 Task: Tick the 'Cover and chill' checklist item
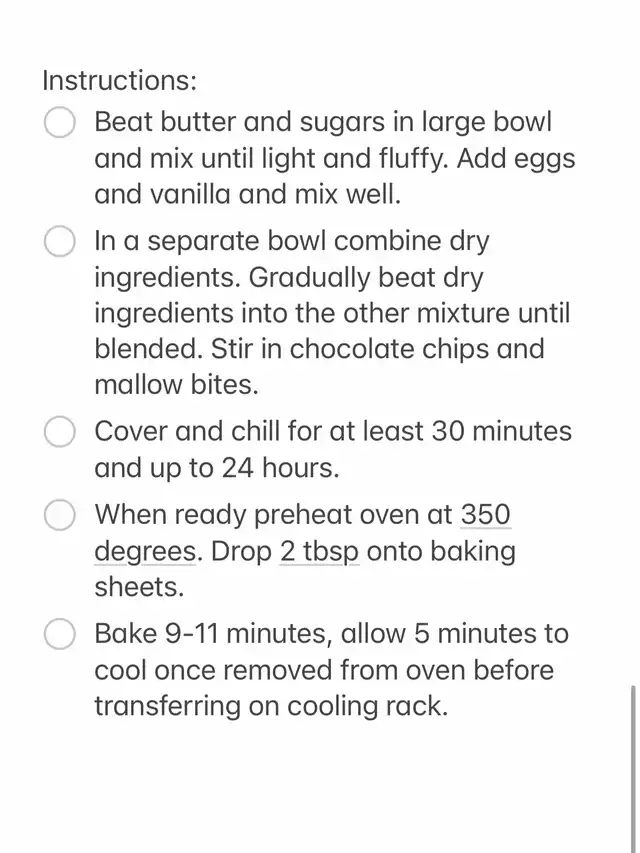coord(59,432)
